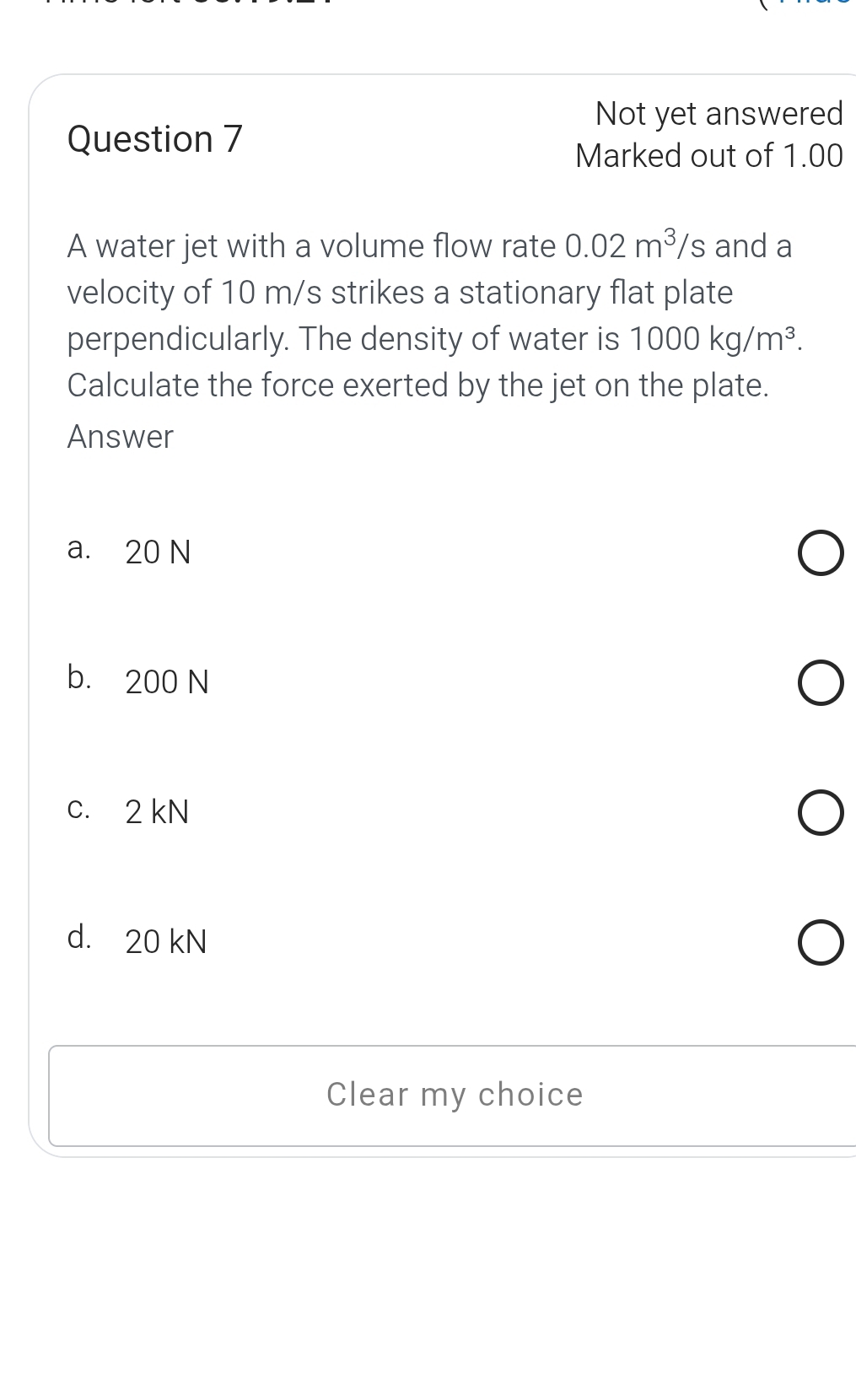
Task: Choose option b. 200 N
Action: point(820,683)
